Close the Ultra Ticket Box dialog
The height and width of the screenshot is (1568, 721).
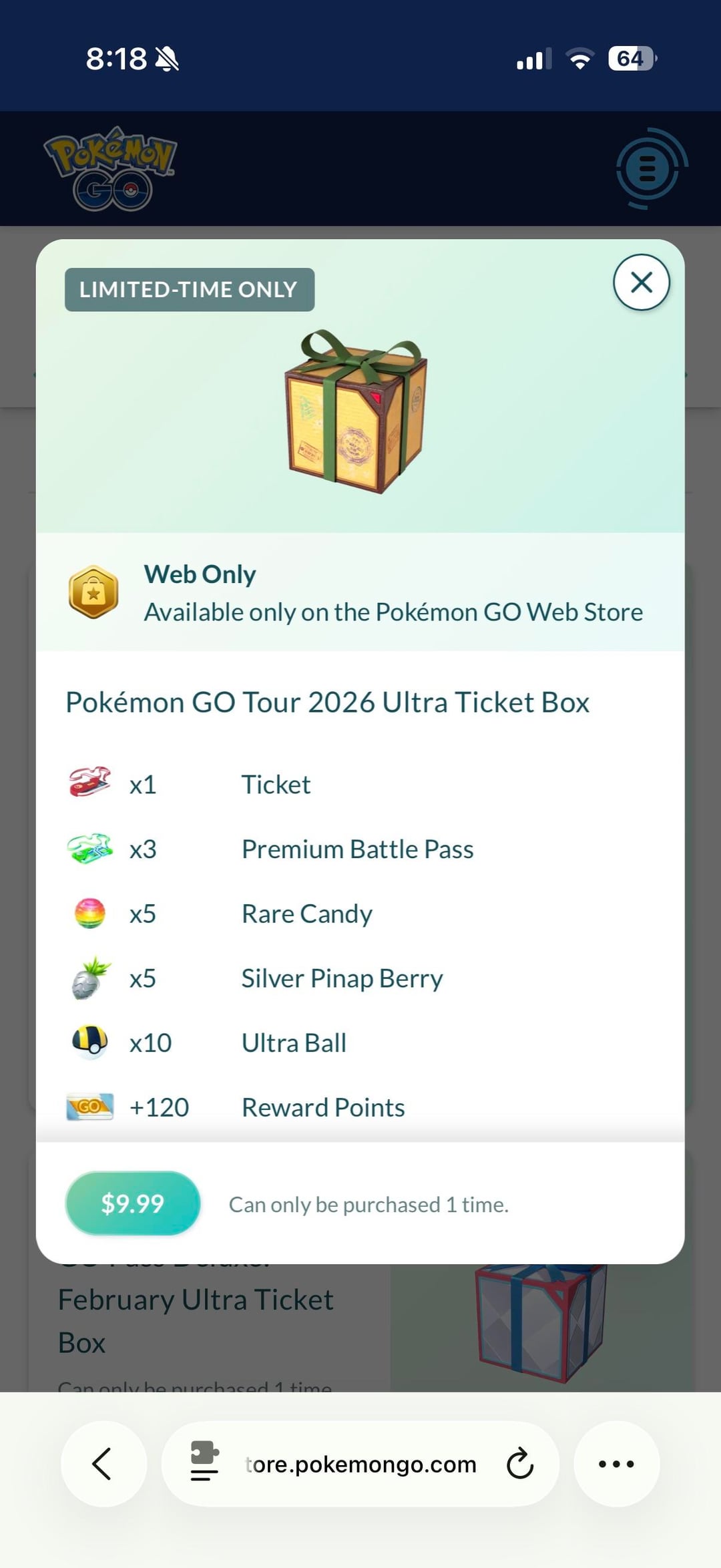tap(641, 282)
